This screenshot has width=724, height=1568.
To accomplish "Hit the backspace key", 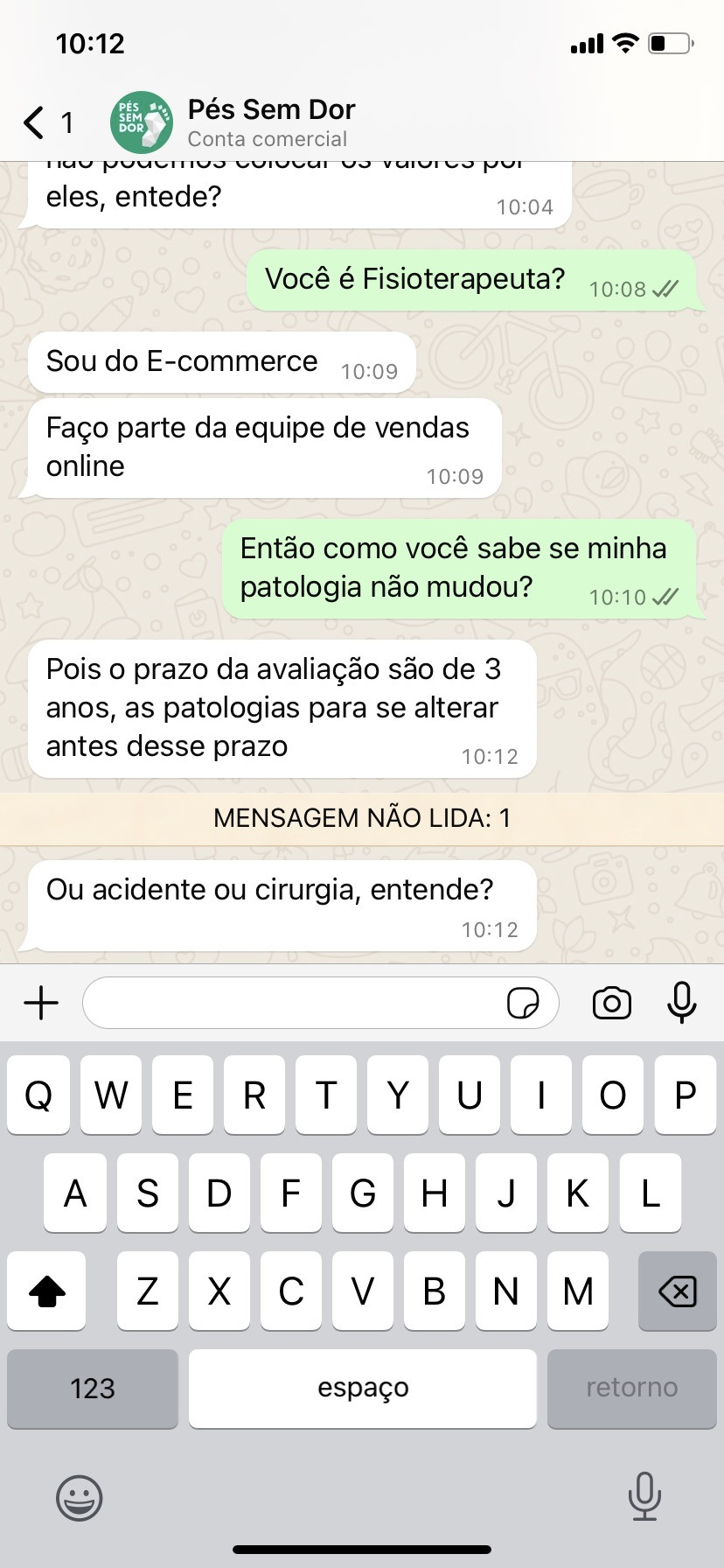I will 677,1291.
